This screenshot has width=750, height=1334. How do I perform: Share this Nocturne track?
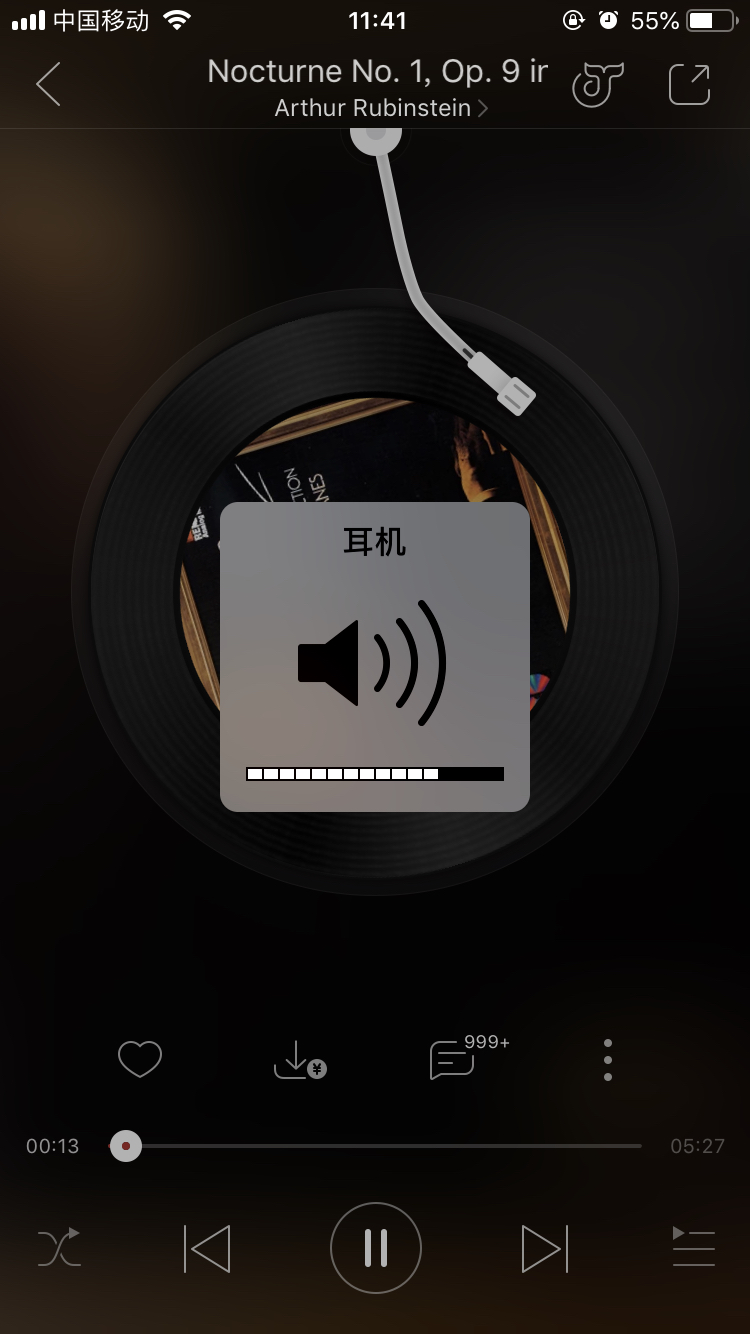(x=689, y=84)
